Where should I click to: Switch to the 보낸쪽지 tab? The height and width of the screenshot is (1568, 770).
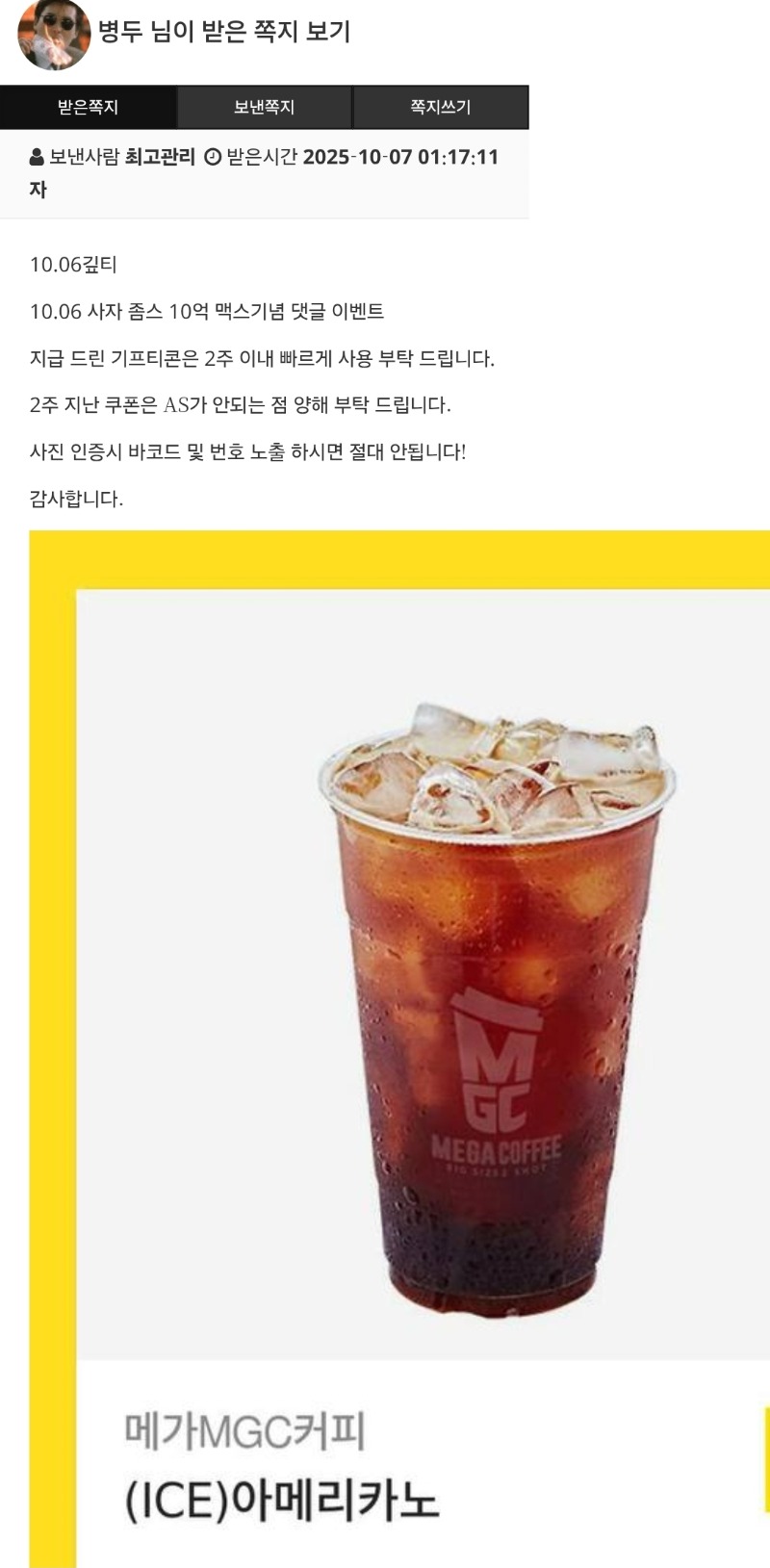click(x=264, y=107)
